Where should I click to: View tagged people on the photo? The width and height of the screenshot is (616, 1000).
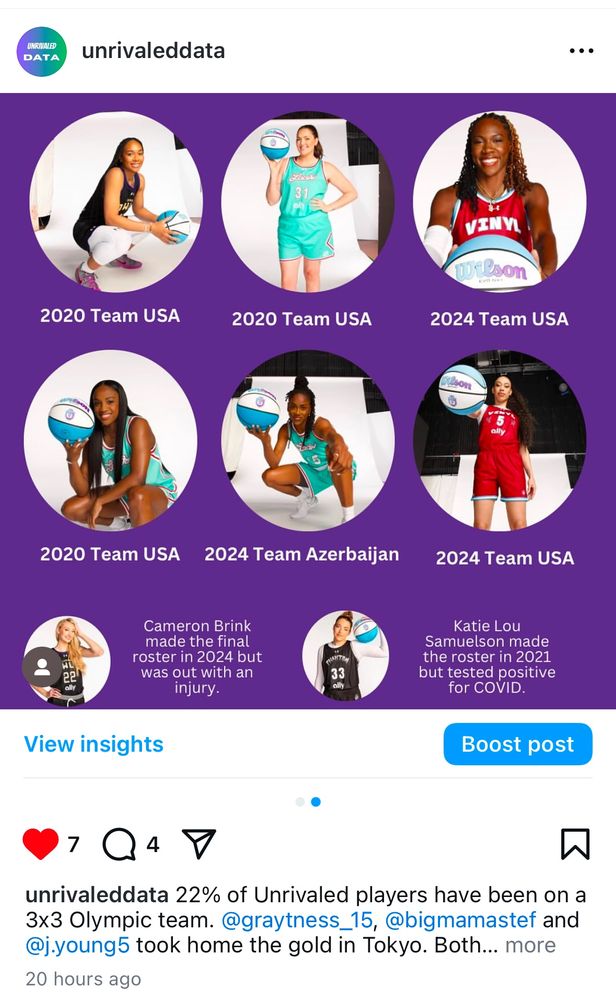(42, 668)
